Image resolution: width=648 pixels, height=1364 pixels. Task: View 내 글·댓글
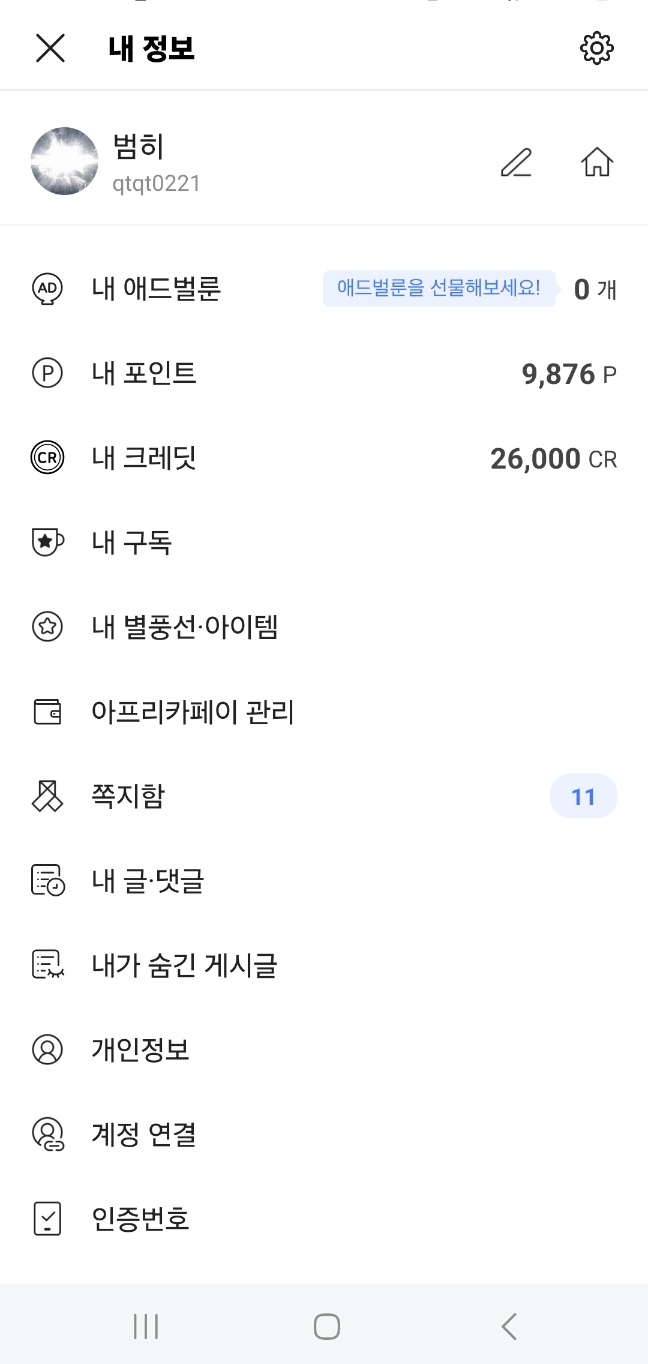[148, 881]
